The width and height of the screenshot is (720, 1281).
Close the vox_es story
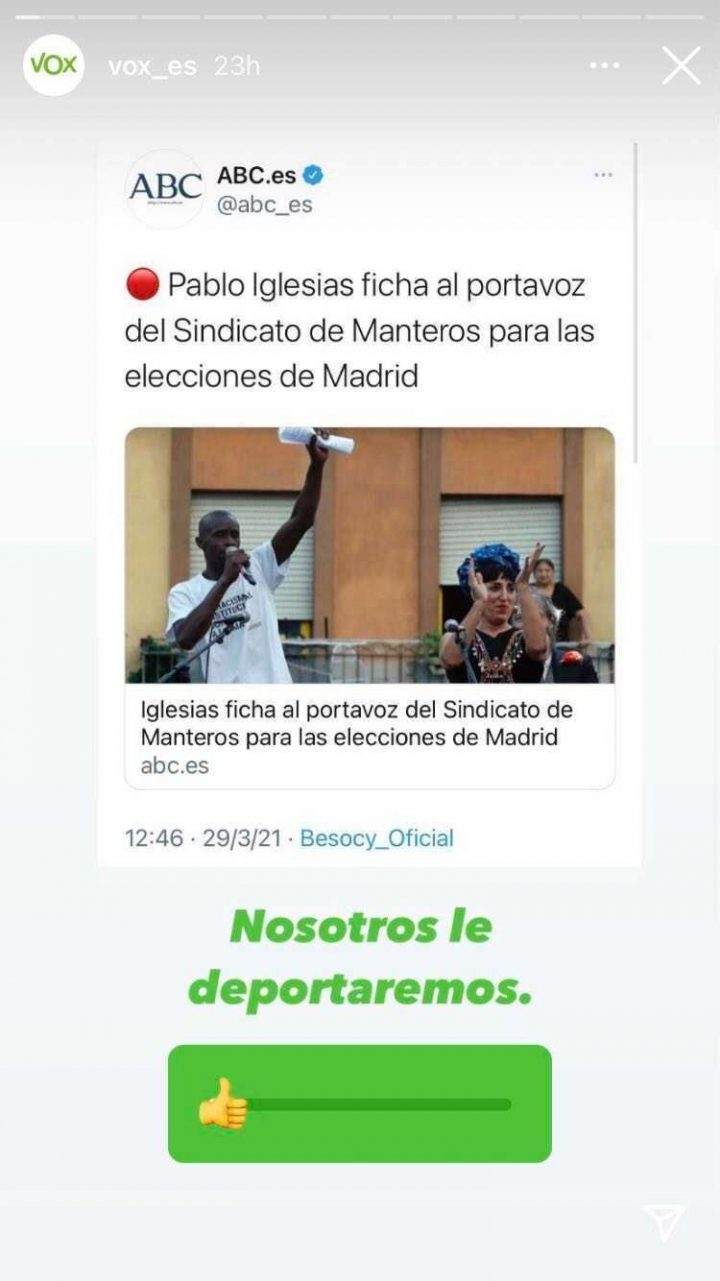(x=681, y=66)
